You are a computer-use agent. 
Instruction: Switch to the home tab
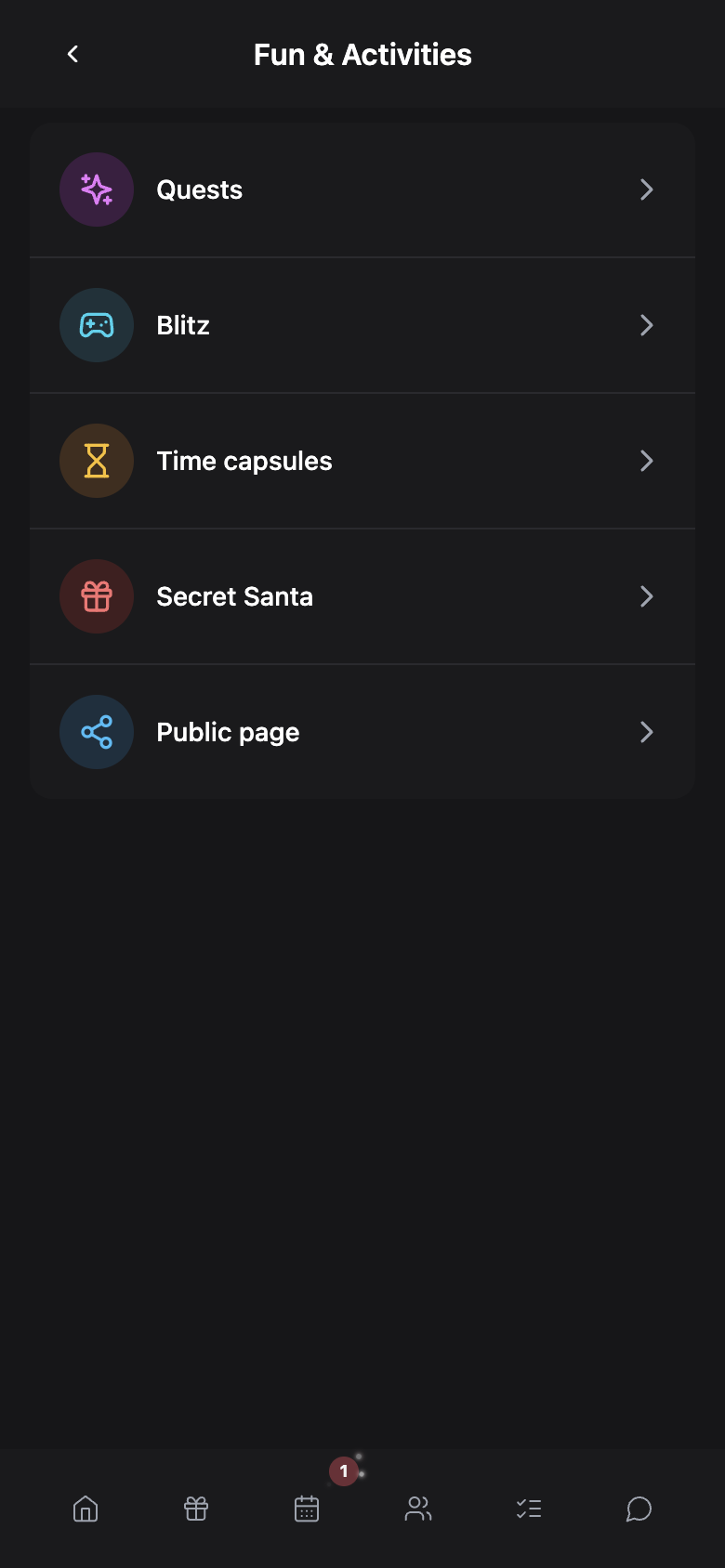point(86,1509)
